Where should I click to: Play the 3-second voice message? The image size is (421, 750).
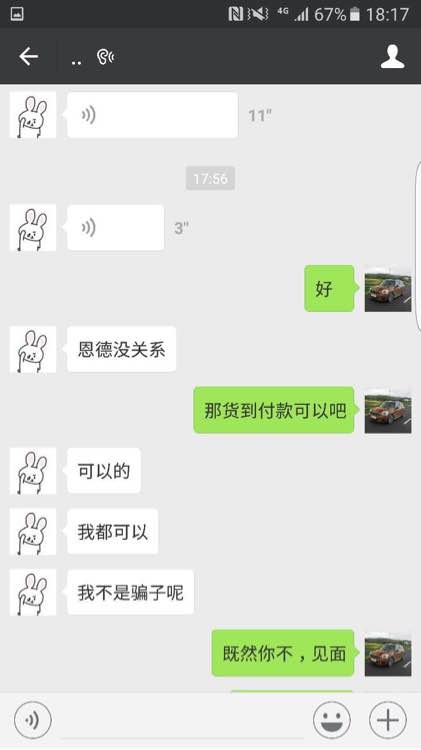pyautogui.click(x=115, y=228)
